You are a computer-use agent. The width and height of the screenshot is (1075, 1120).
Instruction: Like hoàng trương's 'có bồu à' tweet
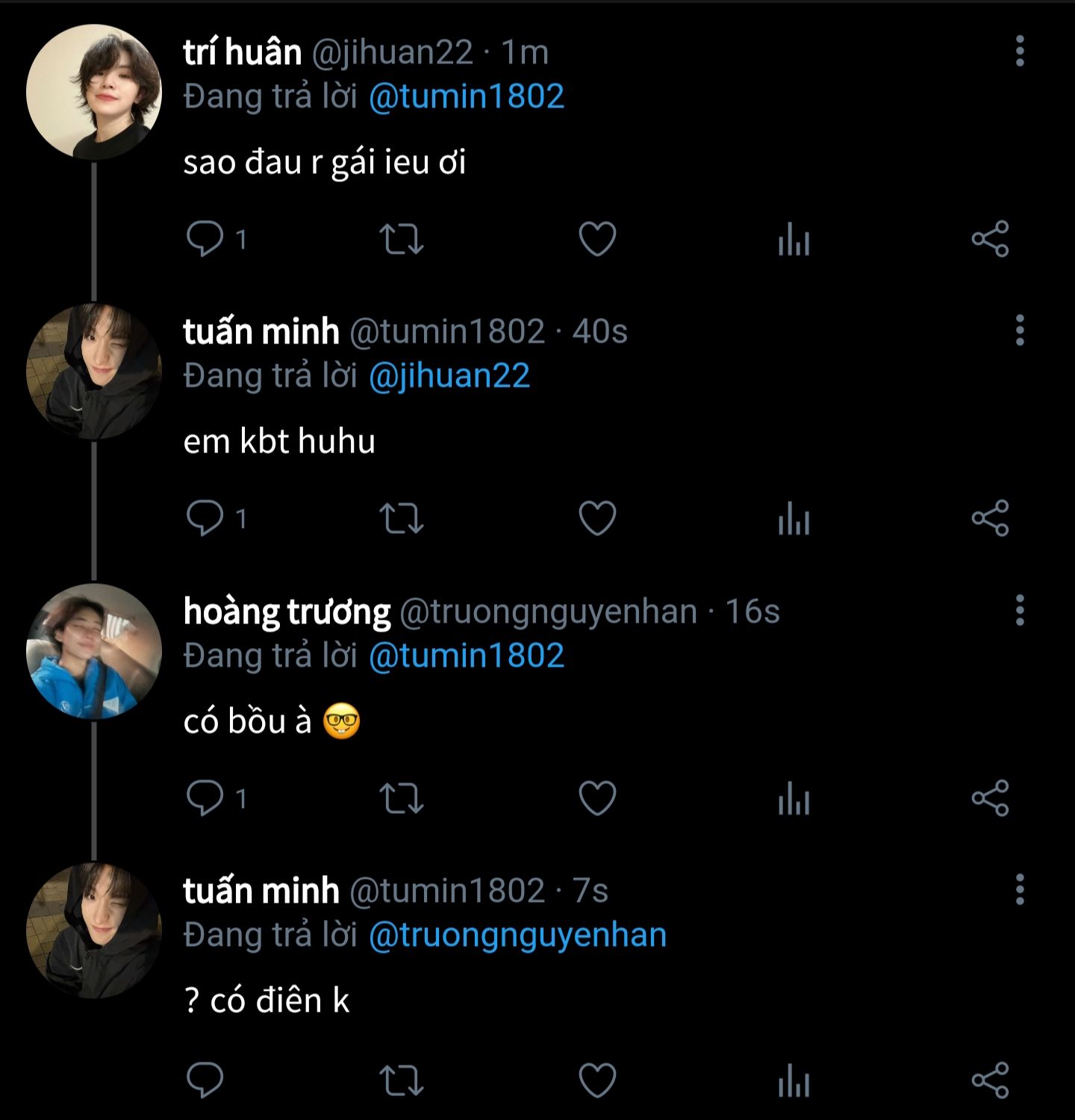coord(597,798)
